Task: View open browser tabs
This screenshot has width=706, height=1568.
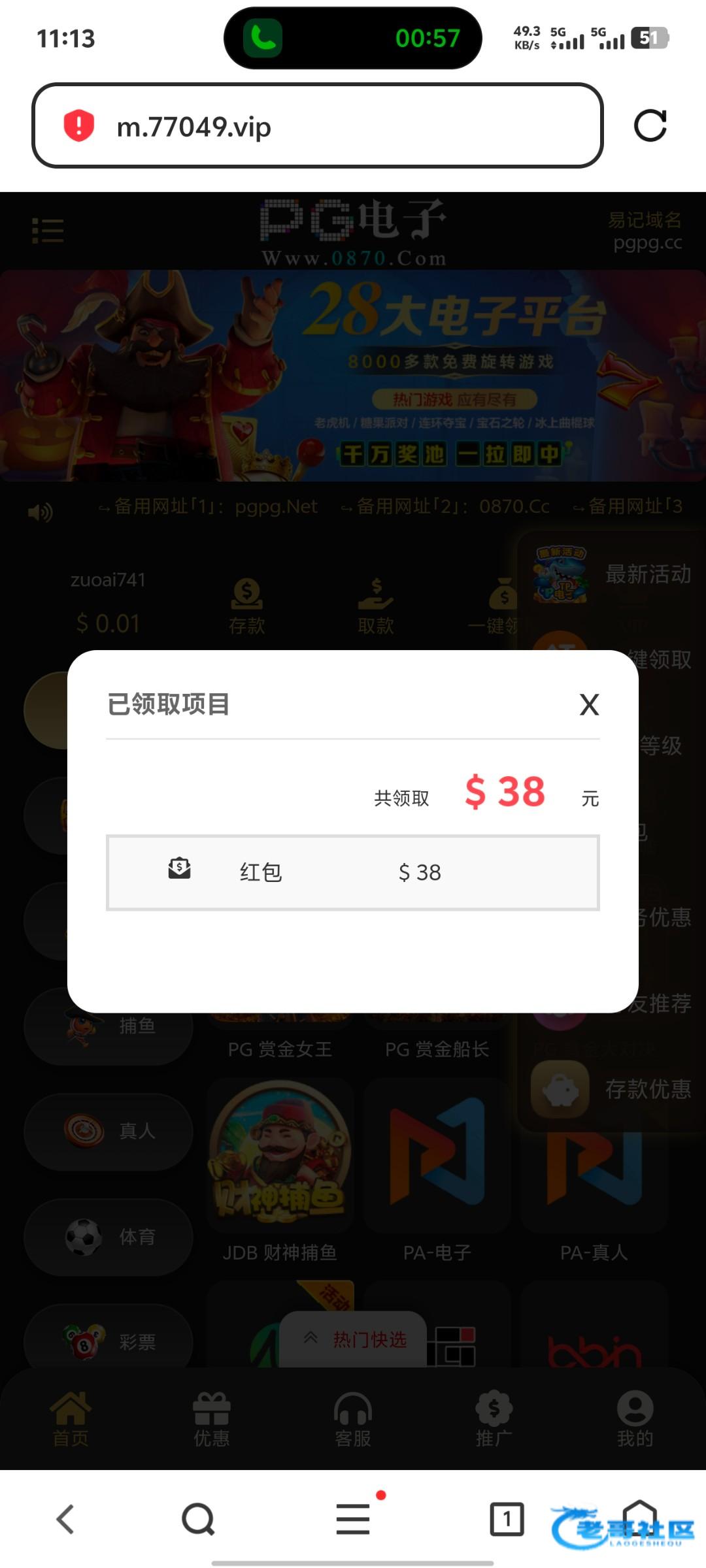Action: click(x=507, y=1518)
